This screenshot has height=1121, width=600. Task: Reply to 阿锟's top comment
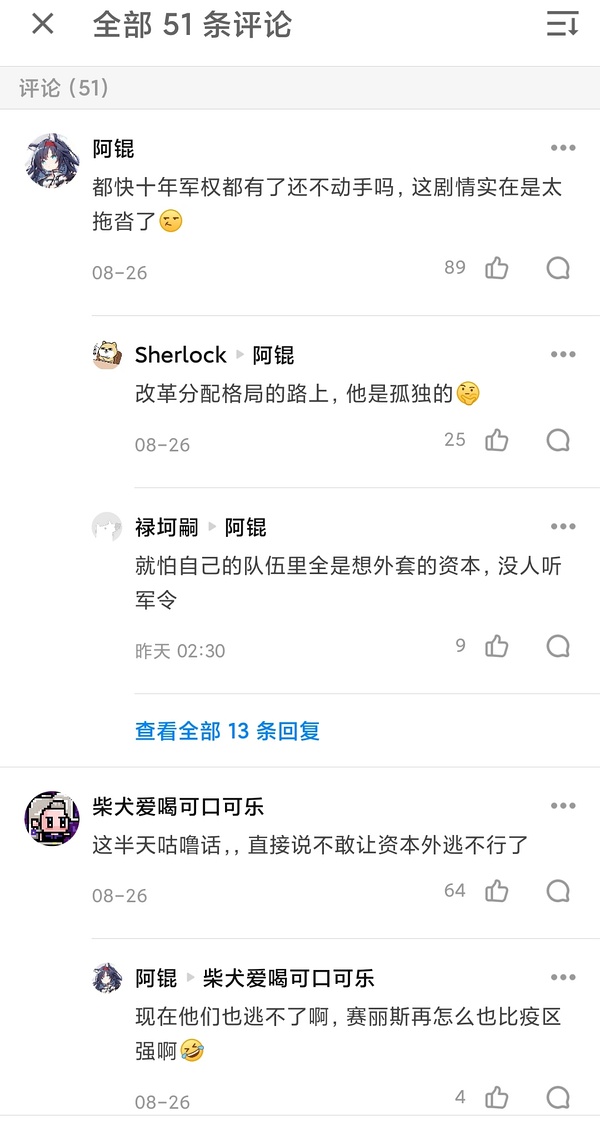pos(558,268)
